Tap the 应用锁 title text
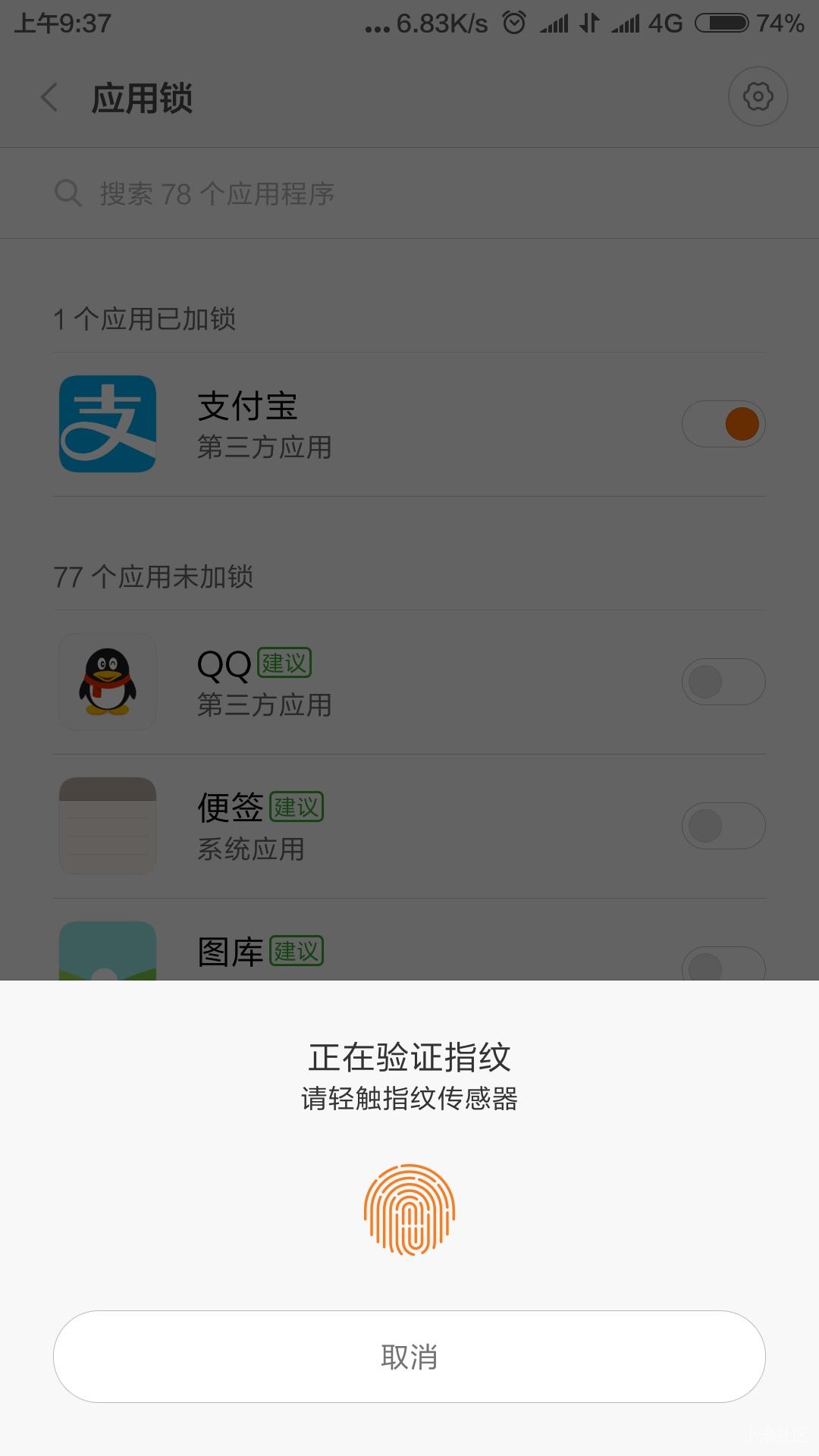 point(141,98)
